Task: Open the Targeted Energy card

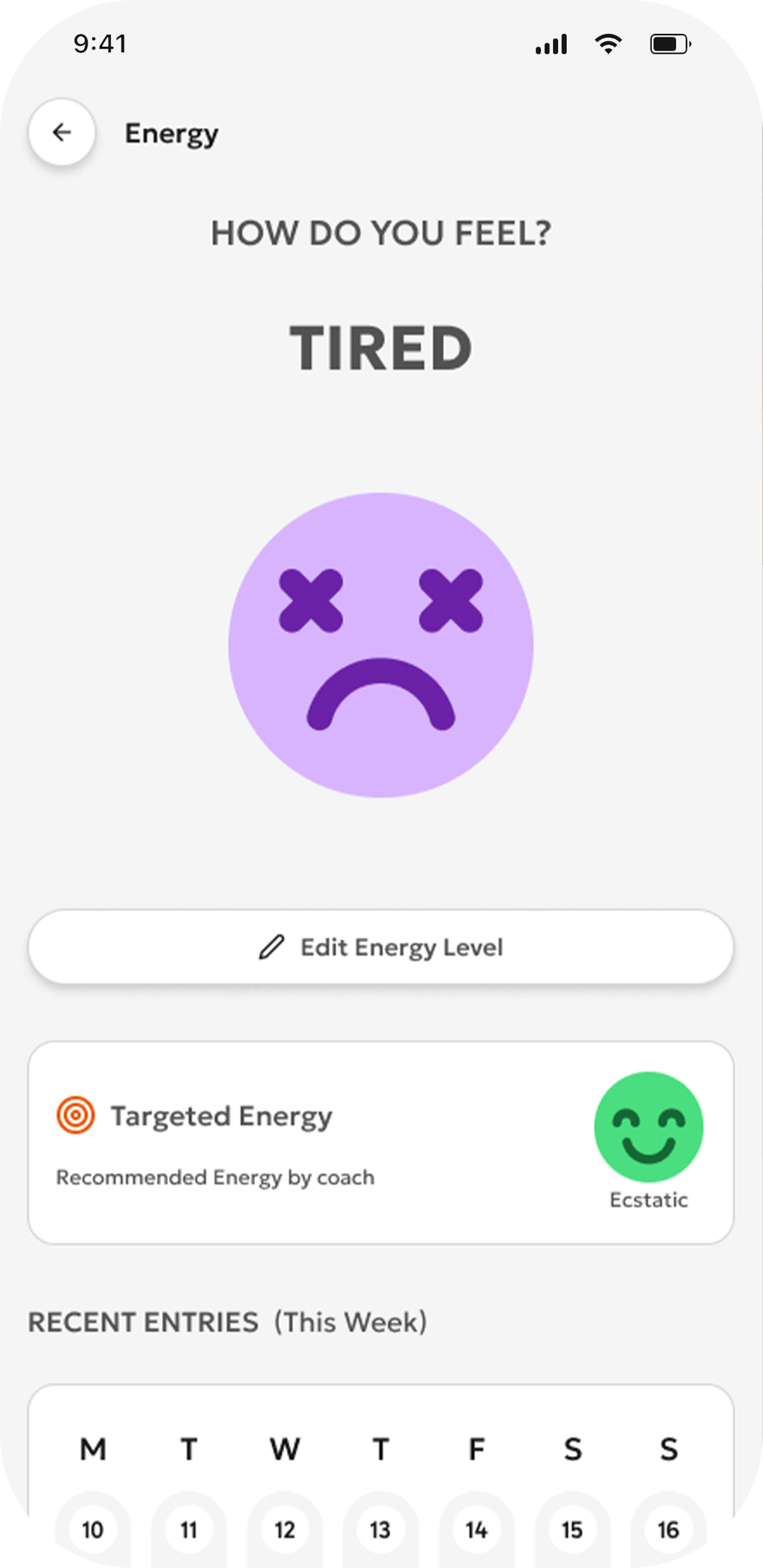Action: point(381,1142)
